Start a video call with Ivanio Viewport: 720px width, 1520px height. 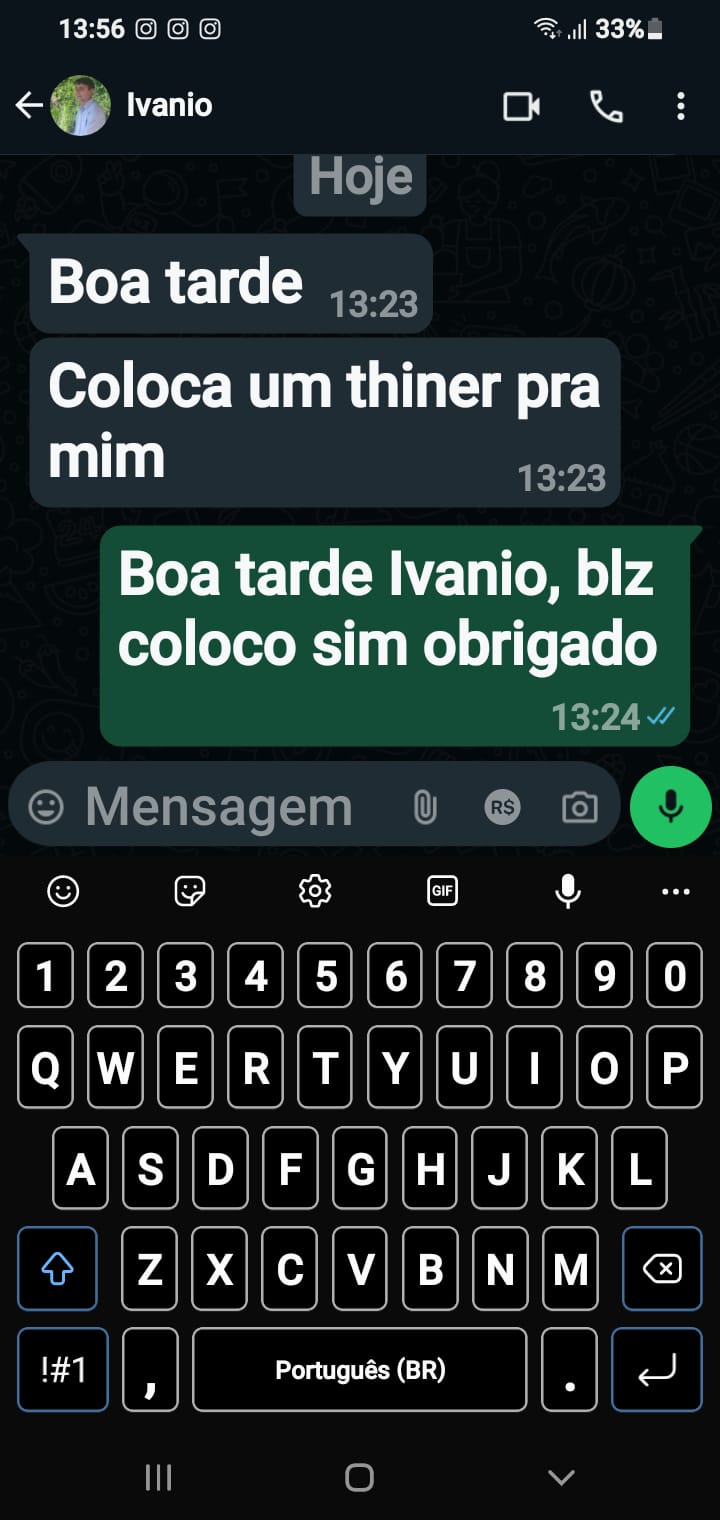(x=521, y=106)
